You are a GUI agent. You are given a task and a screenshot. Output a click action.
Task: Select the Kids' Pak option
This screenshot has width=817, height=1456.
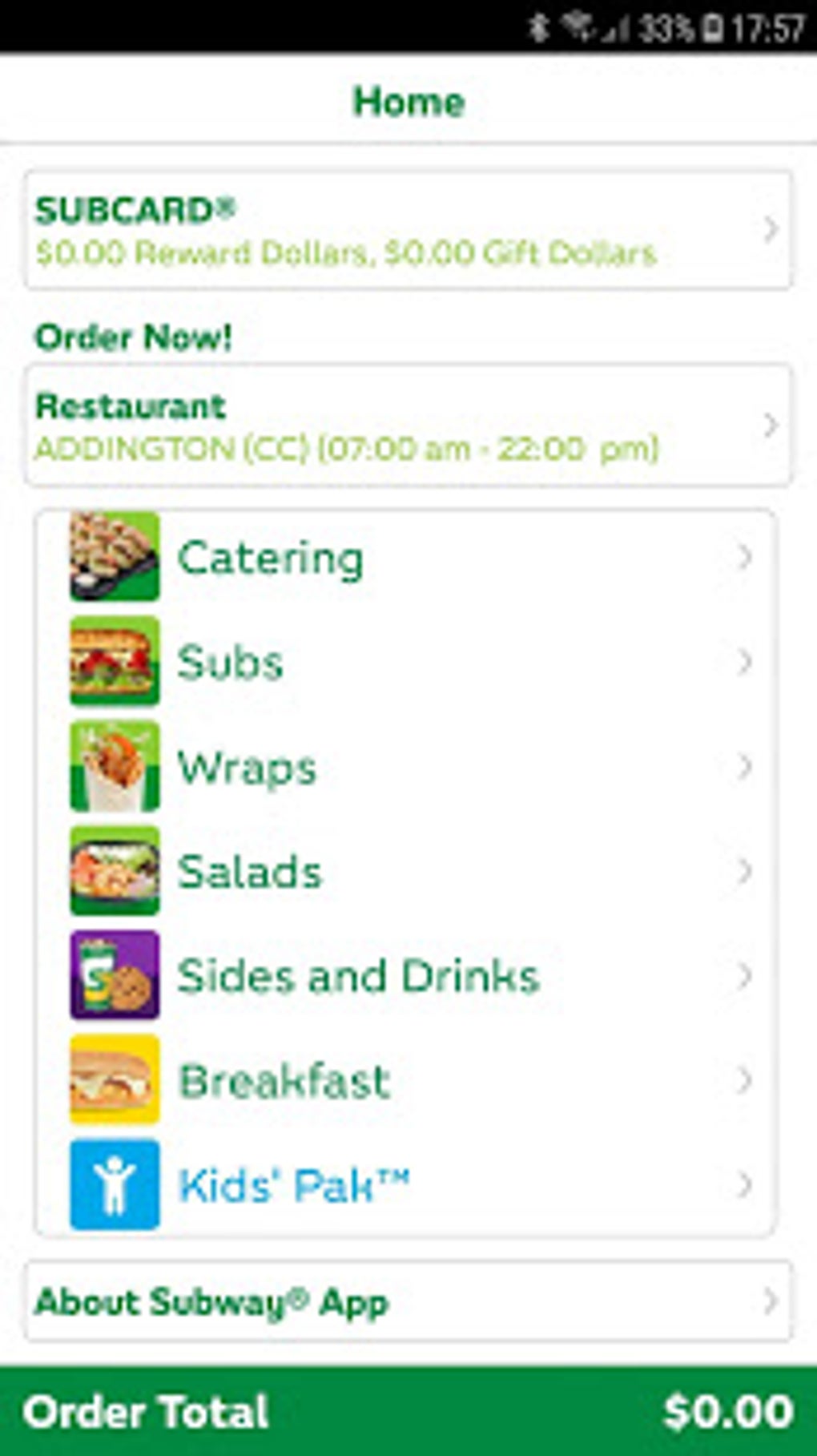point(407,1184)
